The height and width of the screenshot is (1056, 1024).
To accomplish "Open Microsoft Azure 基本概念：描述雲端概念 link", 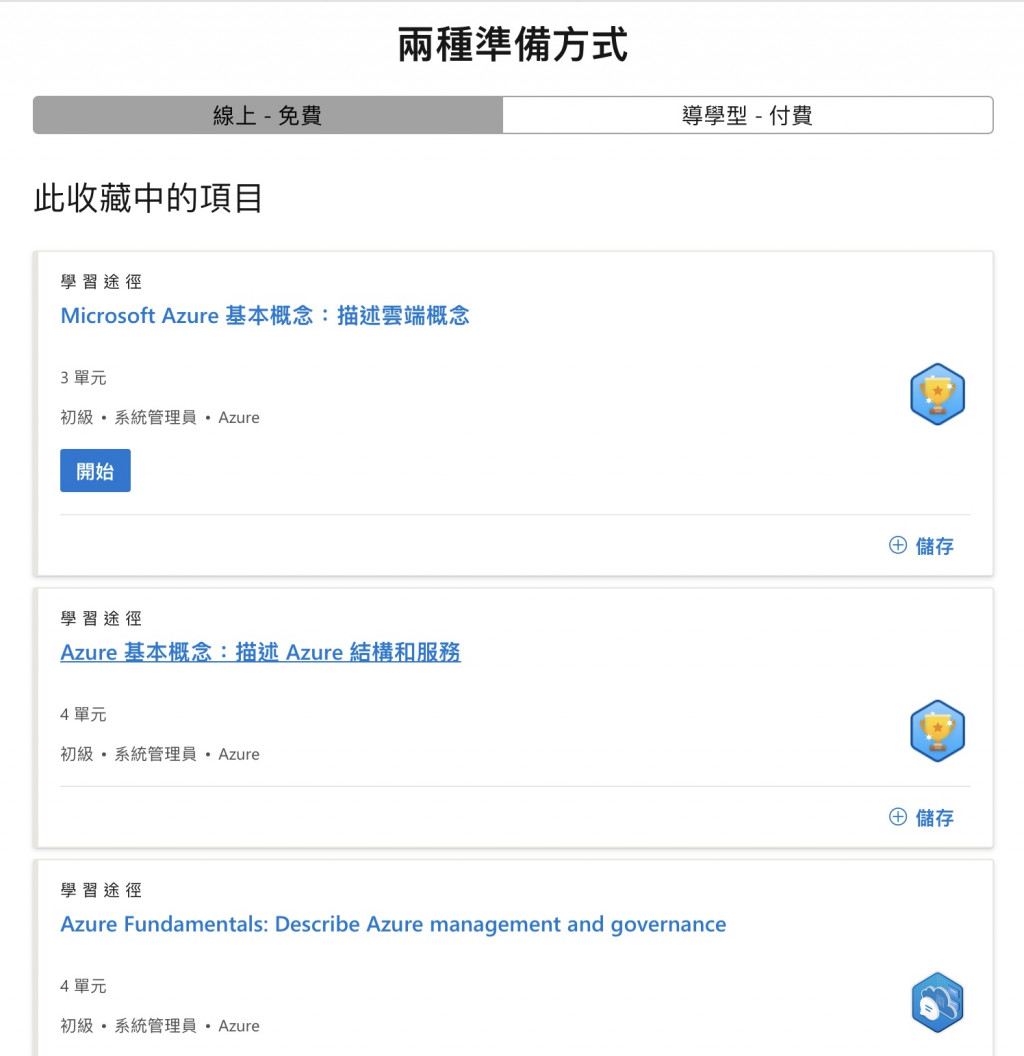I will (x=265, y=316).
